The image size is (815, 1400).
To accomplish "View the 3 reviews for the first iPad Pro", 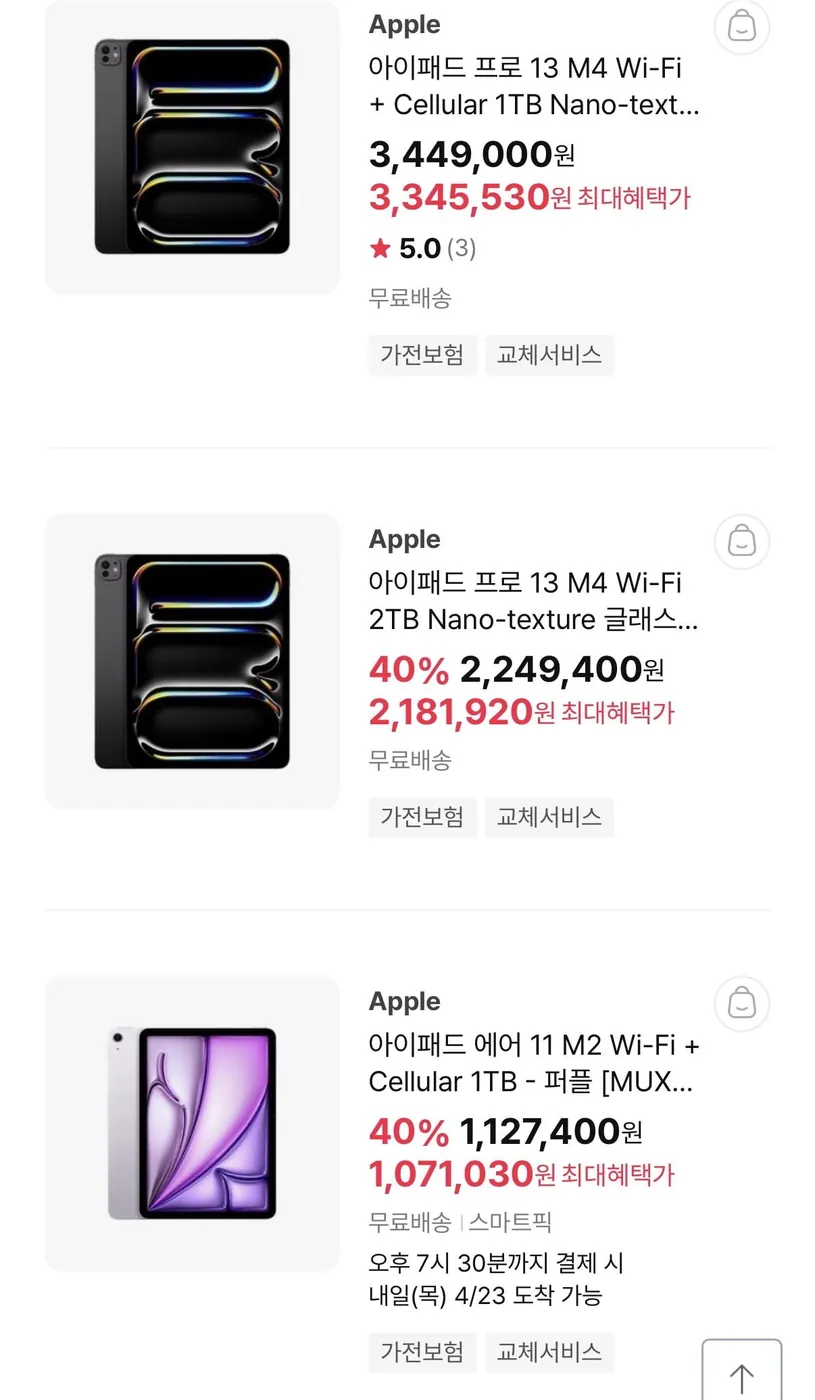I will pos(459,248).
